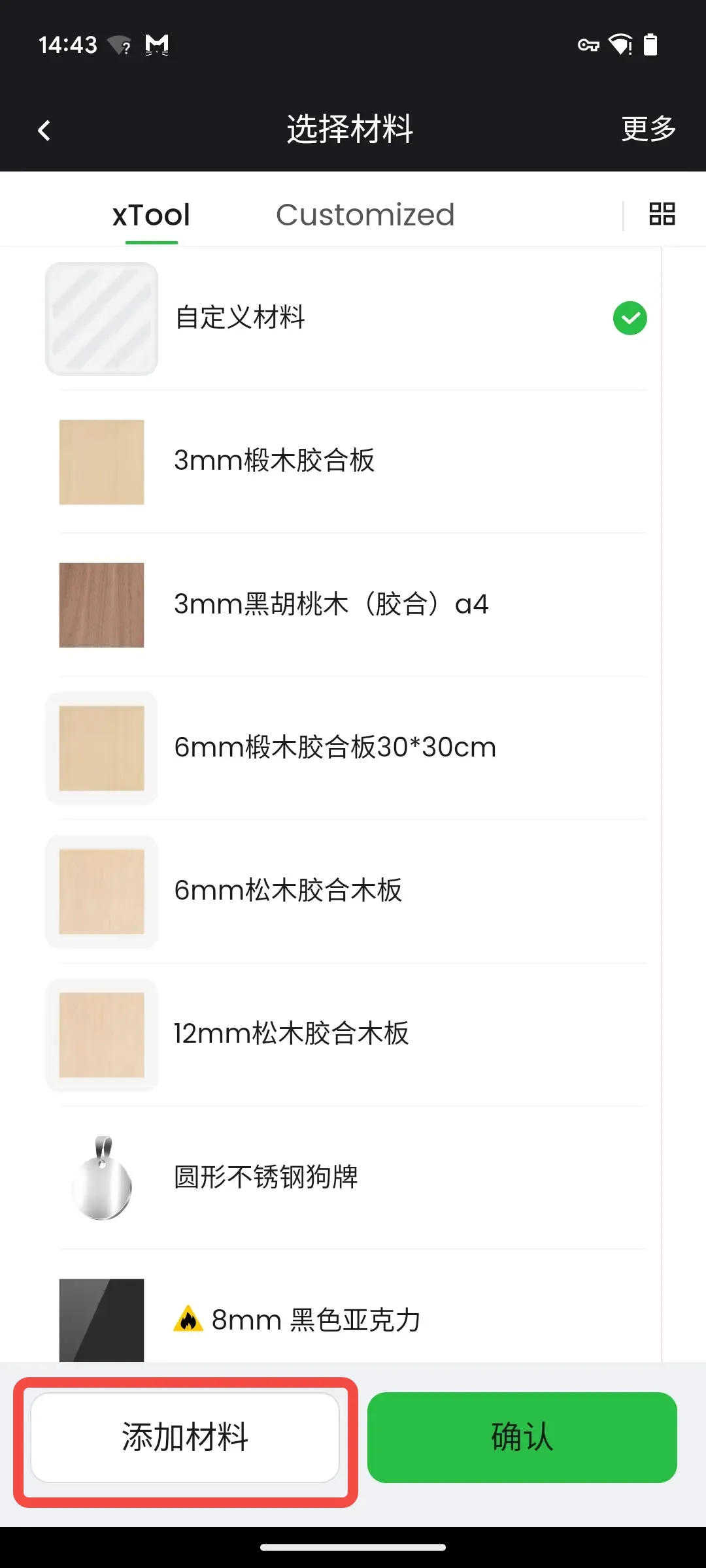Image resolution: width=706 pixels, height=1568 pixels.
Task: Switch to the Customized tab
Action: click(x=365, y=215)
